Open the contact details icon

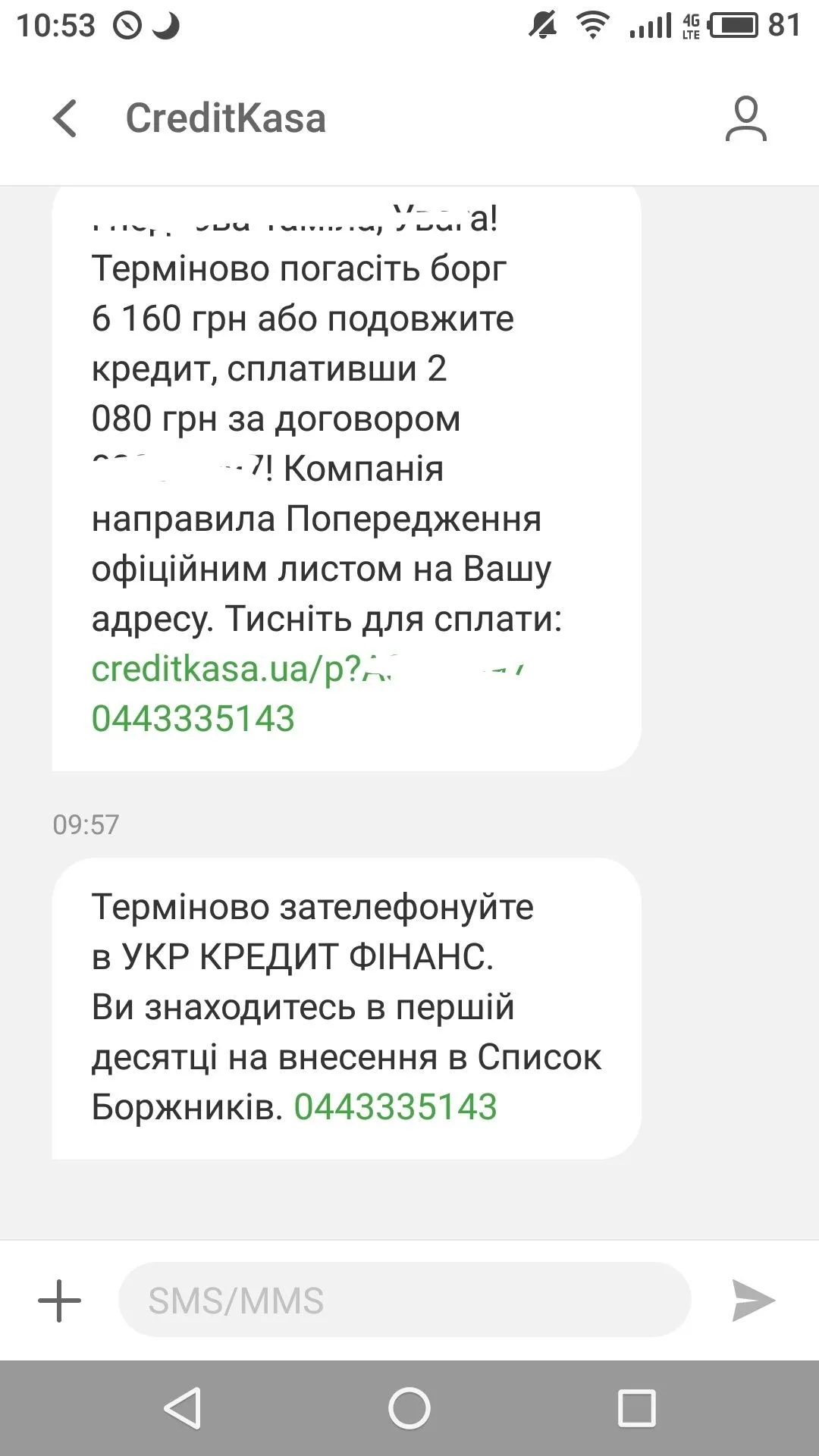pos(745,118)
